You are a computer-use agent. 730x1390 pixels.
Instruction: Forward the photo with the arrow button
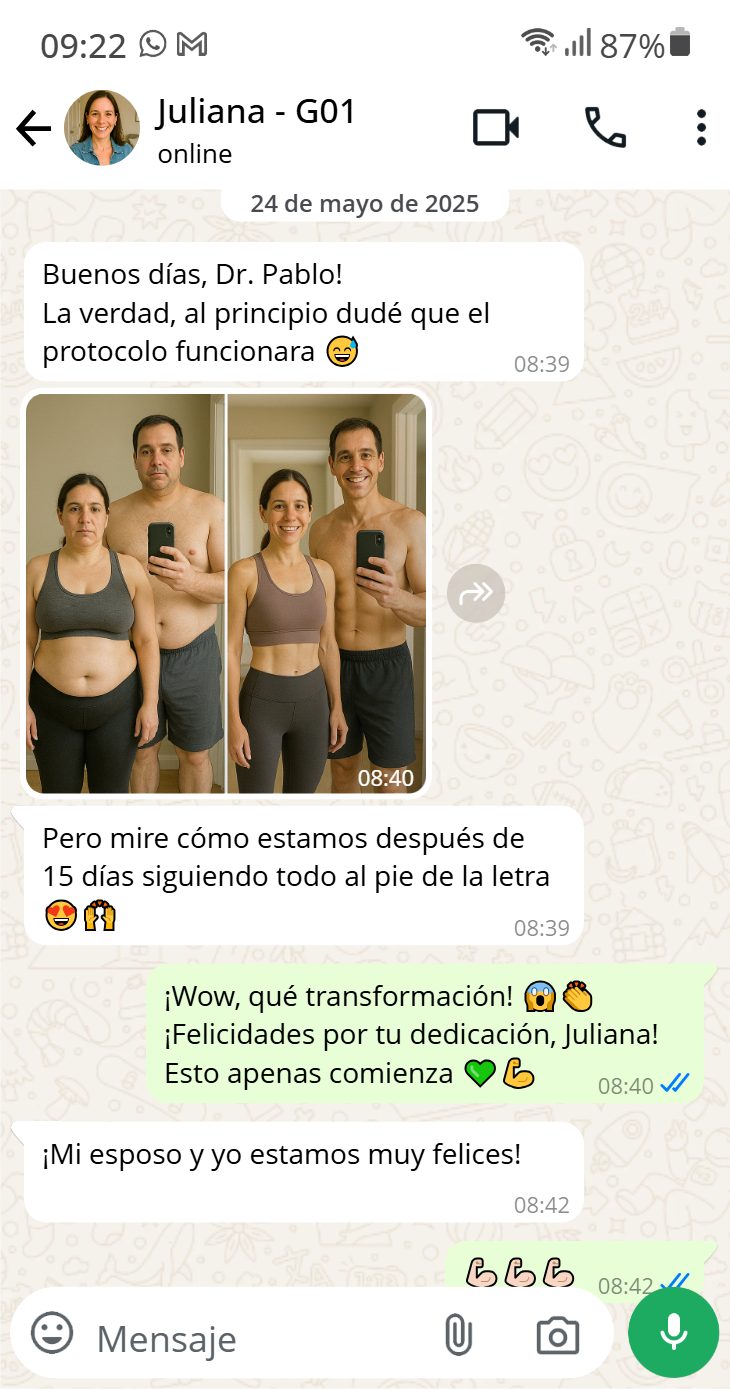coord(476,594)
